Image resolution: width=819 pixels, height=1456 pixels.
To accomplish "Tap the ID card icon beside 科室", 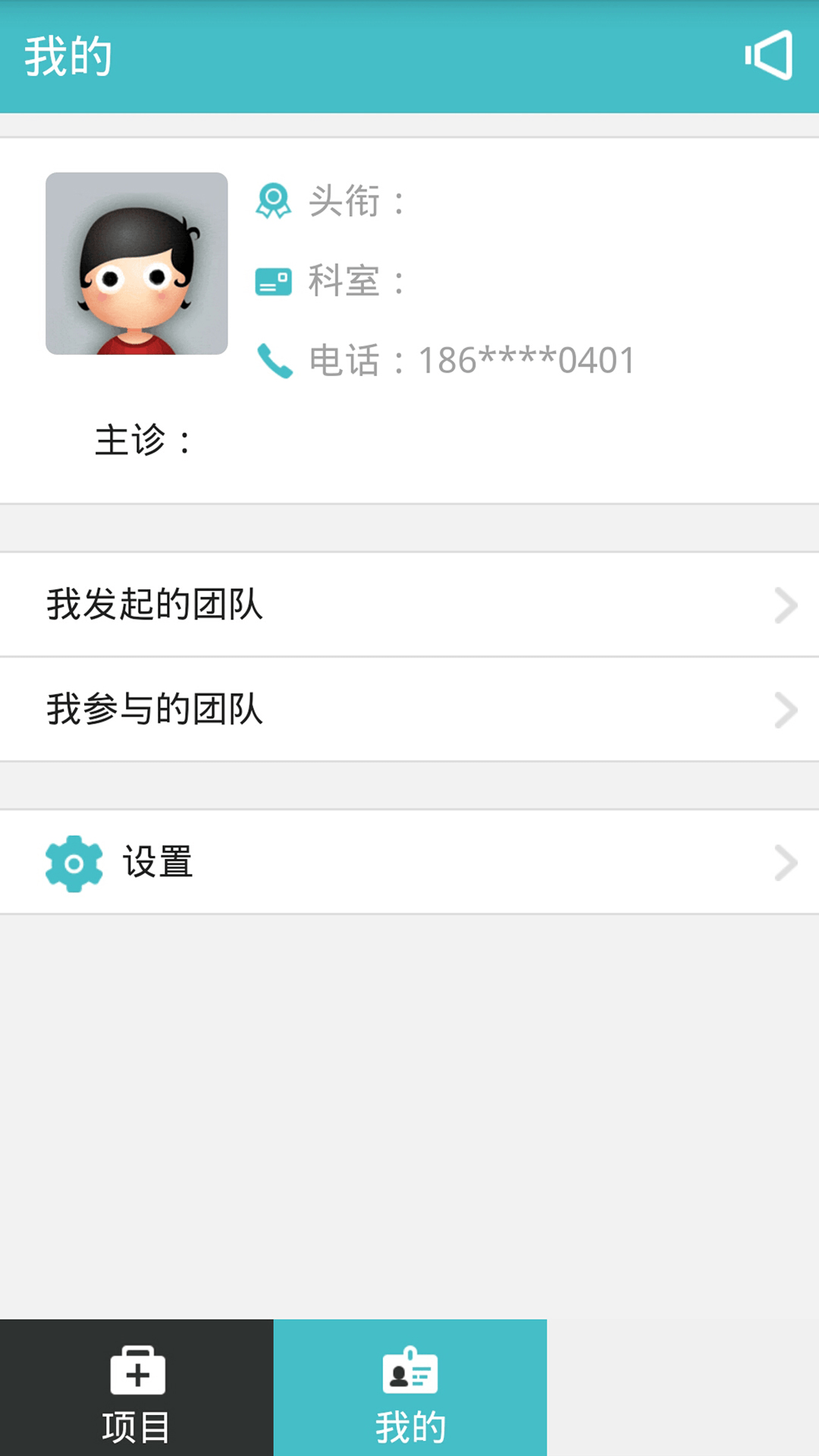I will click(x=274, y=281).
